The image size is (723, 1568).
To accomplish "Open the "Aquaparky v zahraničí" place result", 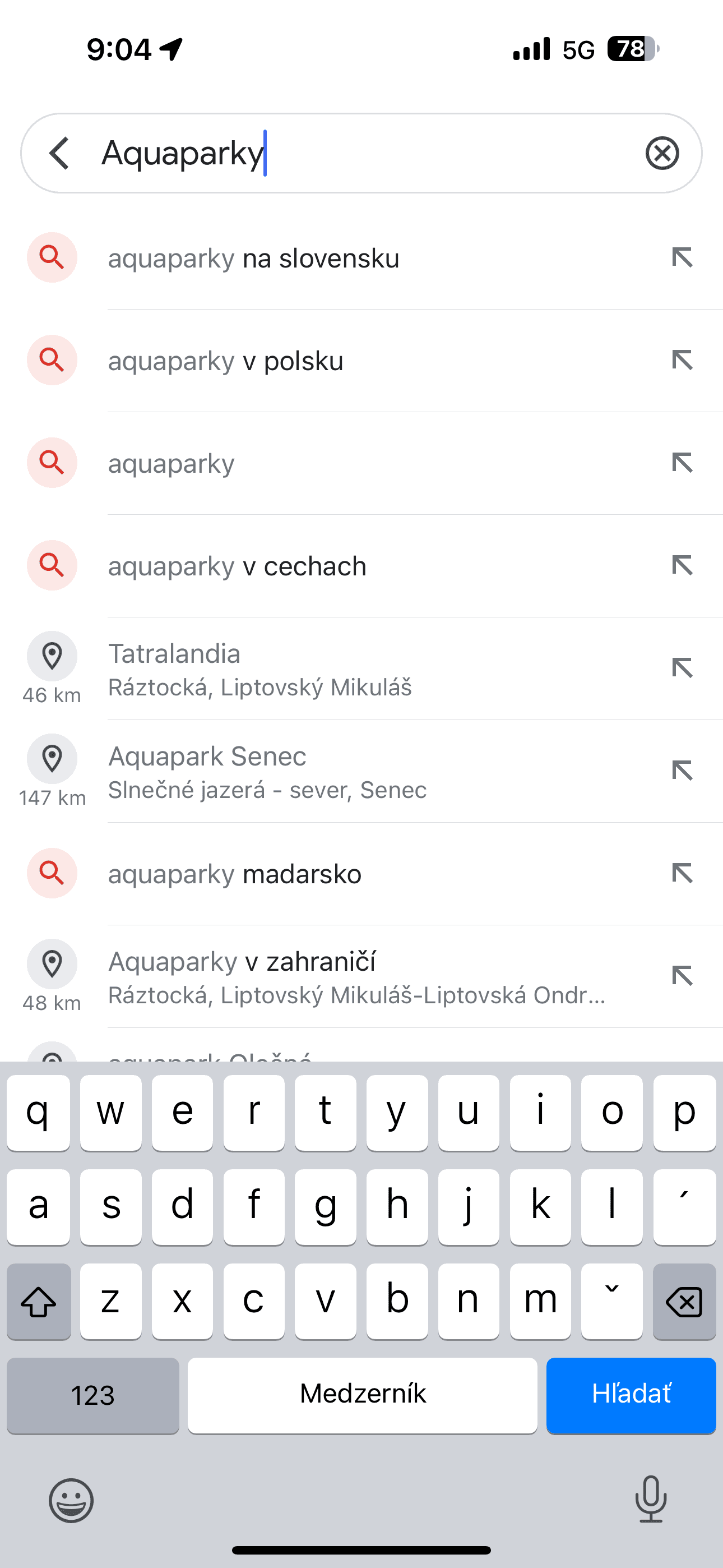I will click(361, 976).
